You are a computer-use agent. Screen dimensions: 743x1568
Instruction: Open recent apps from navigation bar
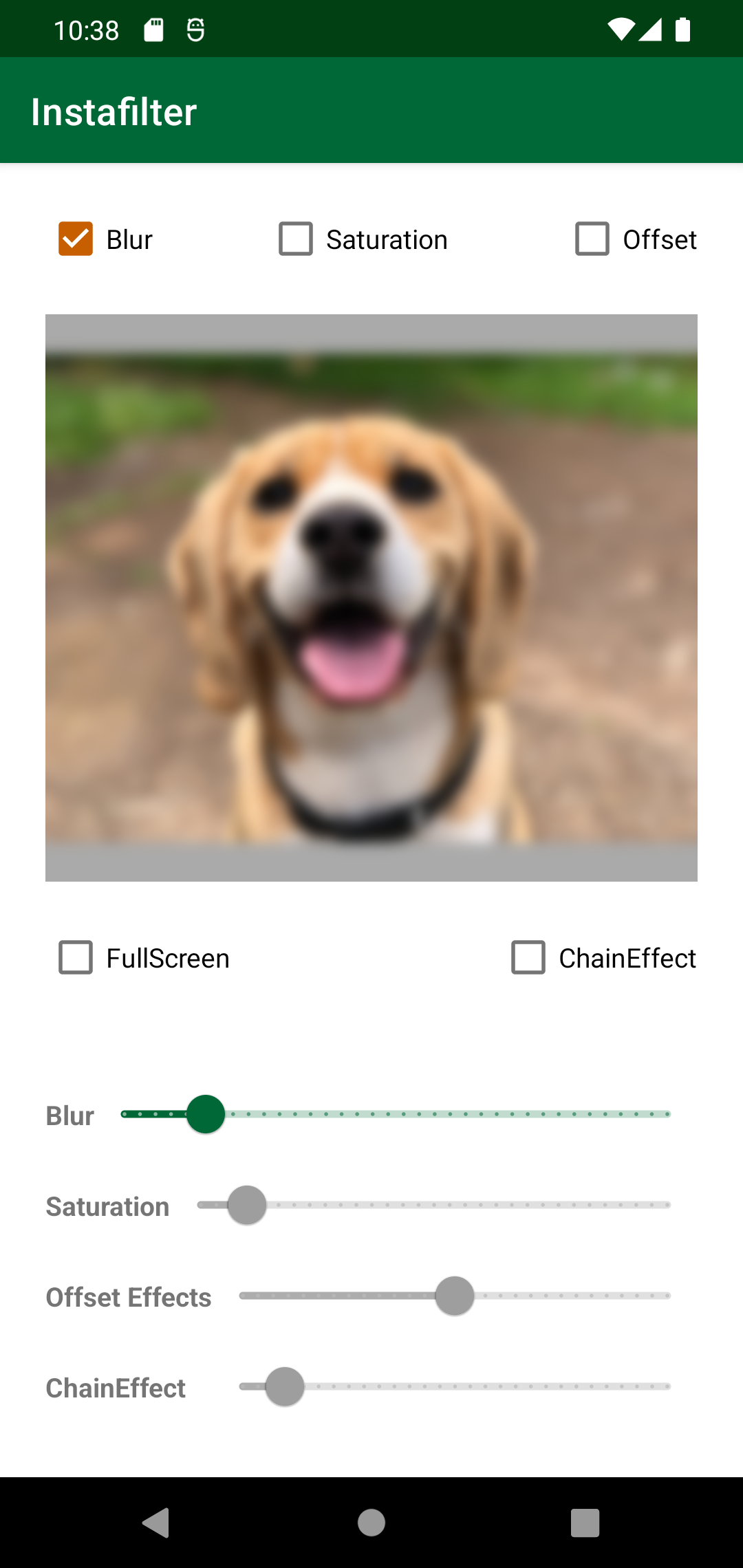tap(585, 1523)
